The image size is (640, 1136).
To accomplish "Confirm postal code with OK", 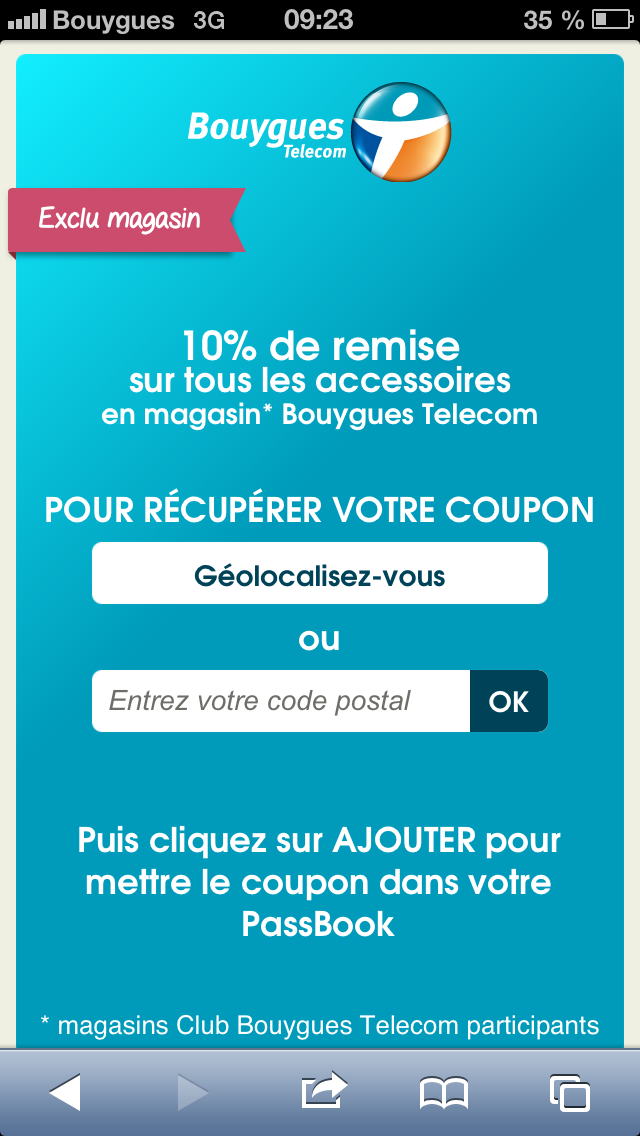I will (509, 701).
